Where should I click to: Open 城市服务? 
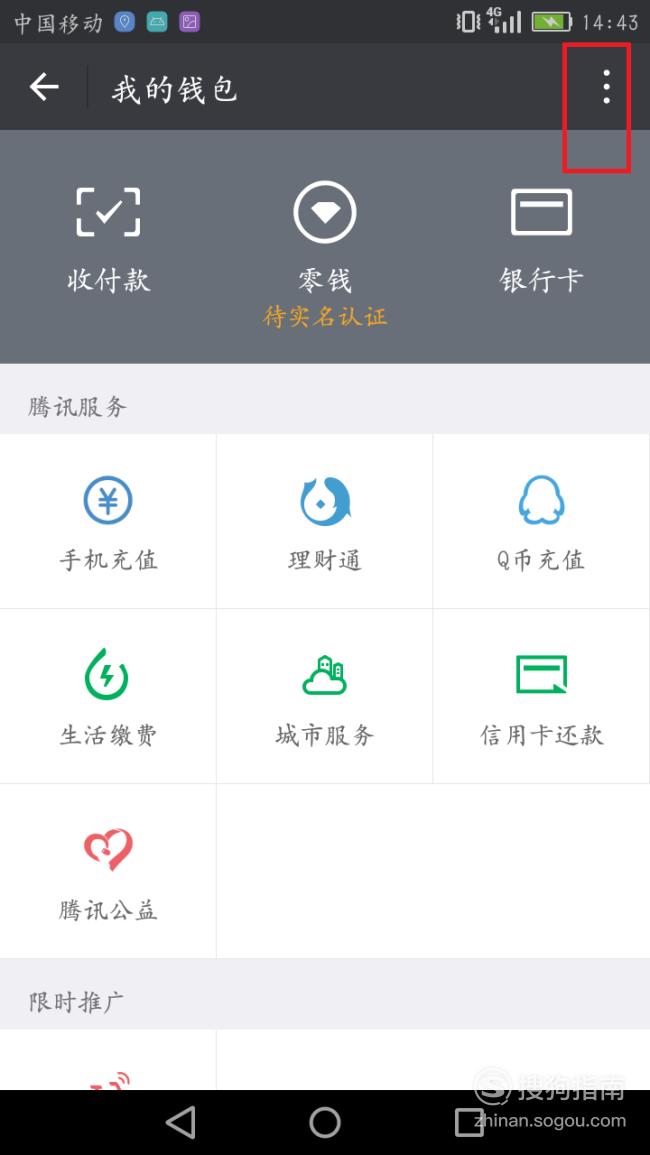click(x=325, y=696)
